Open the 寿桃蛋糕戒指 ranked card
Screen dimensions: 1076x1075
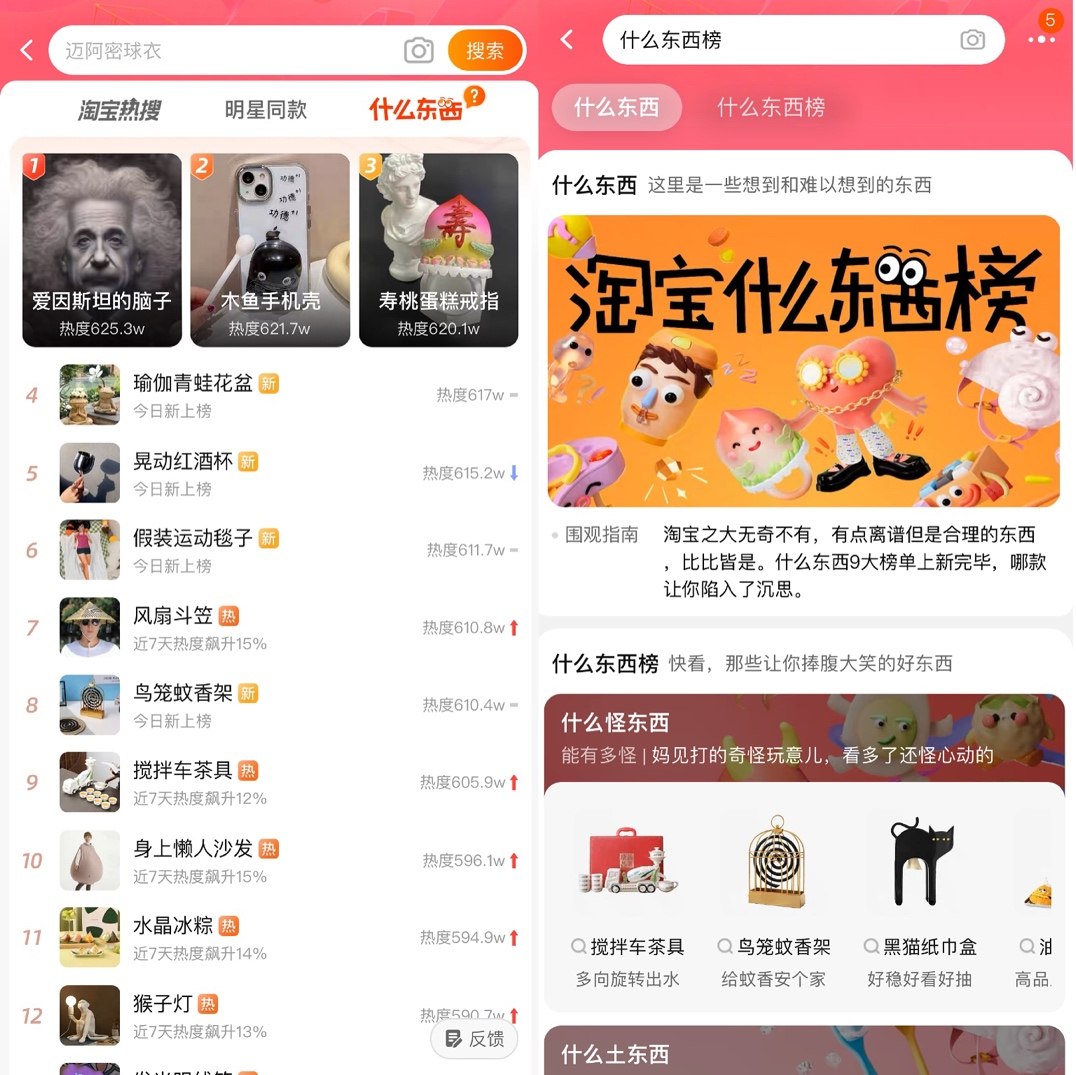coord(438,250)
